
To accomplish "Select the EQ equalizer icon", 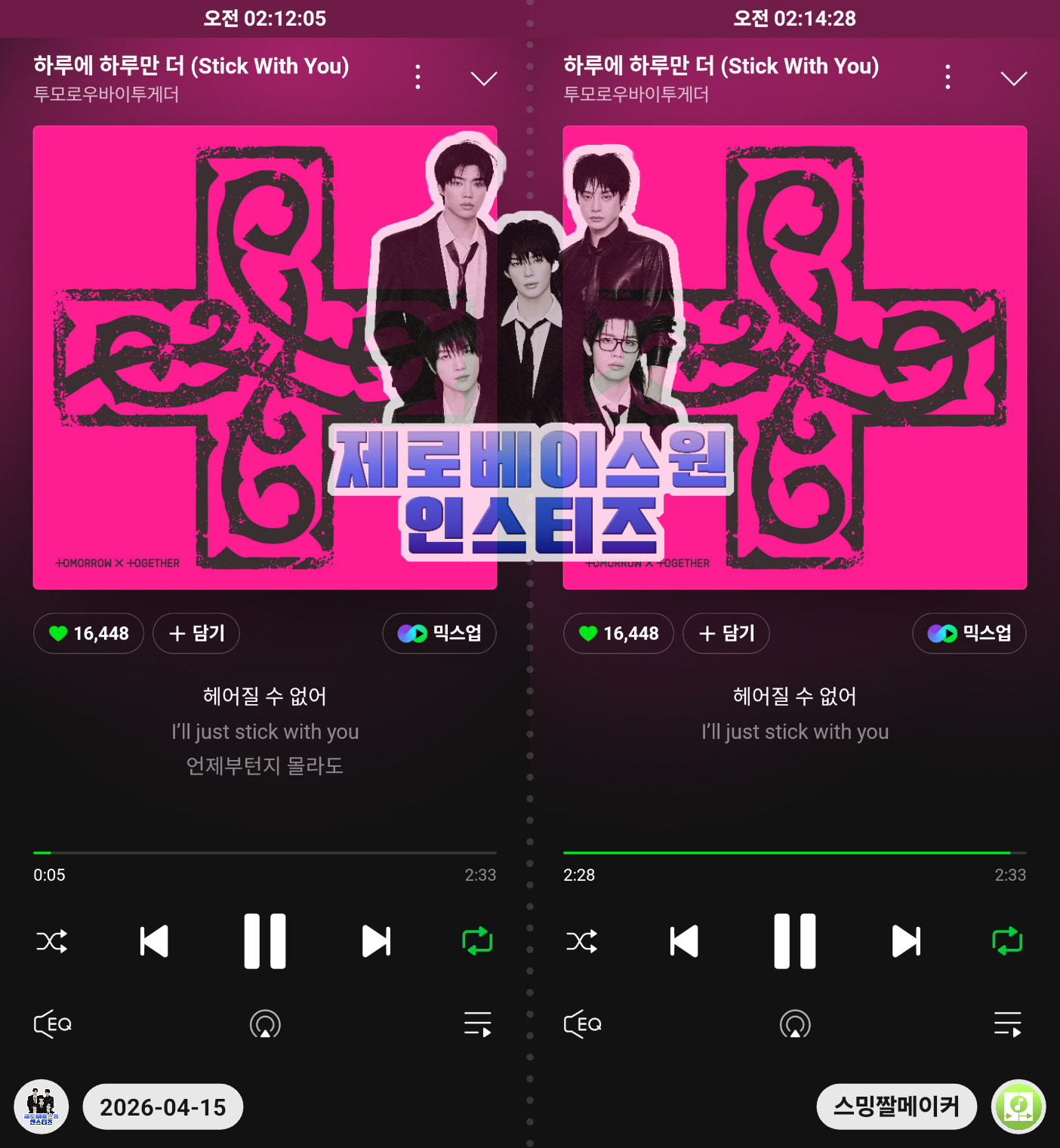I will point(51,1024).
